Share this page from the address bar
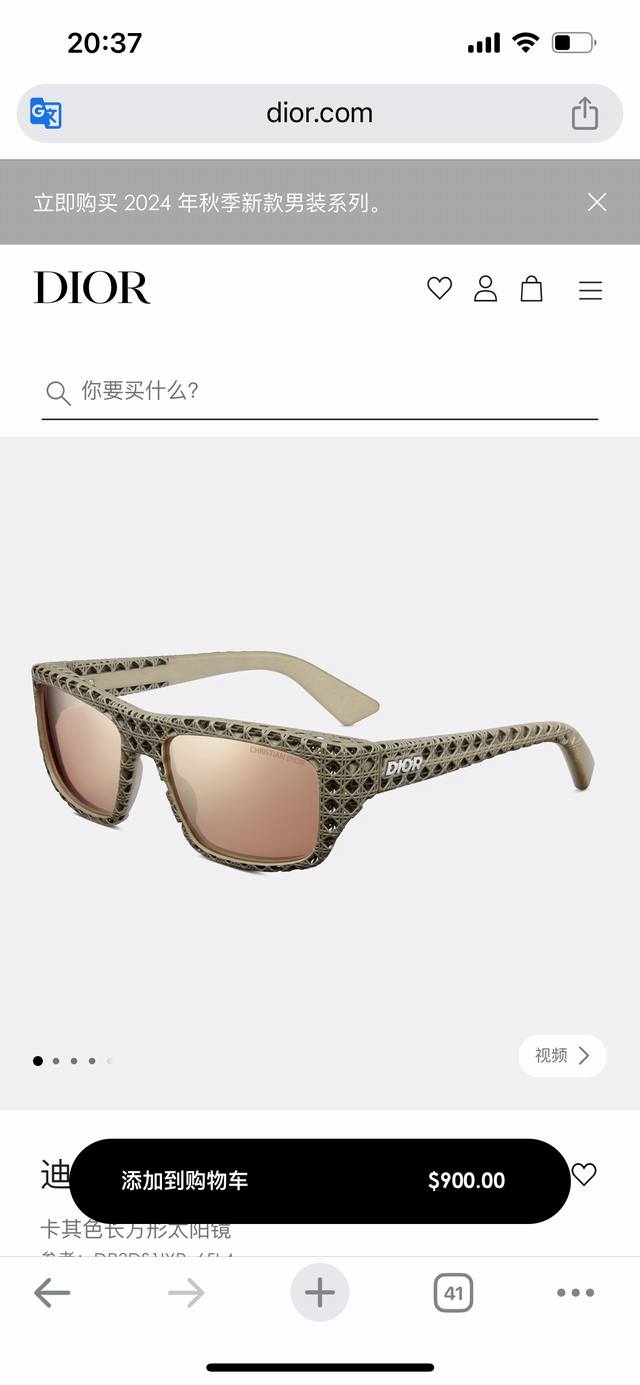The width and height of the screenshot is (640, 1385). [585, 113]
